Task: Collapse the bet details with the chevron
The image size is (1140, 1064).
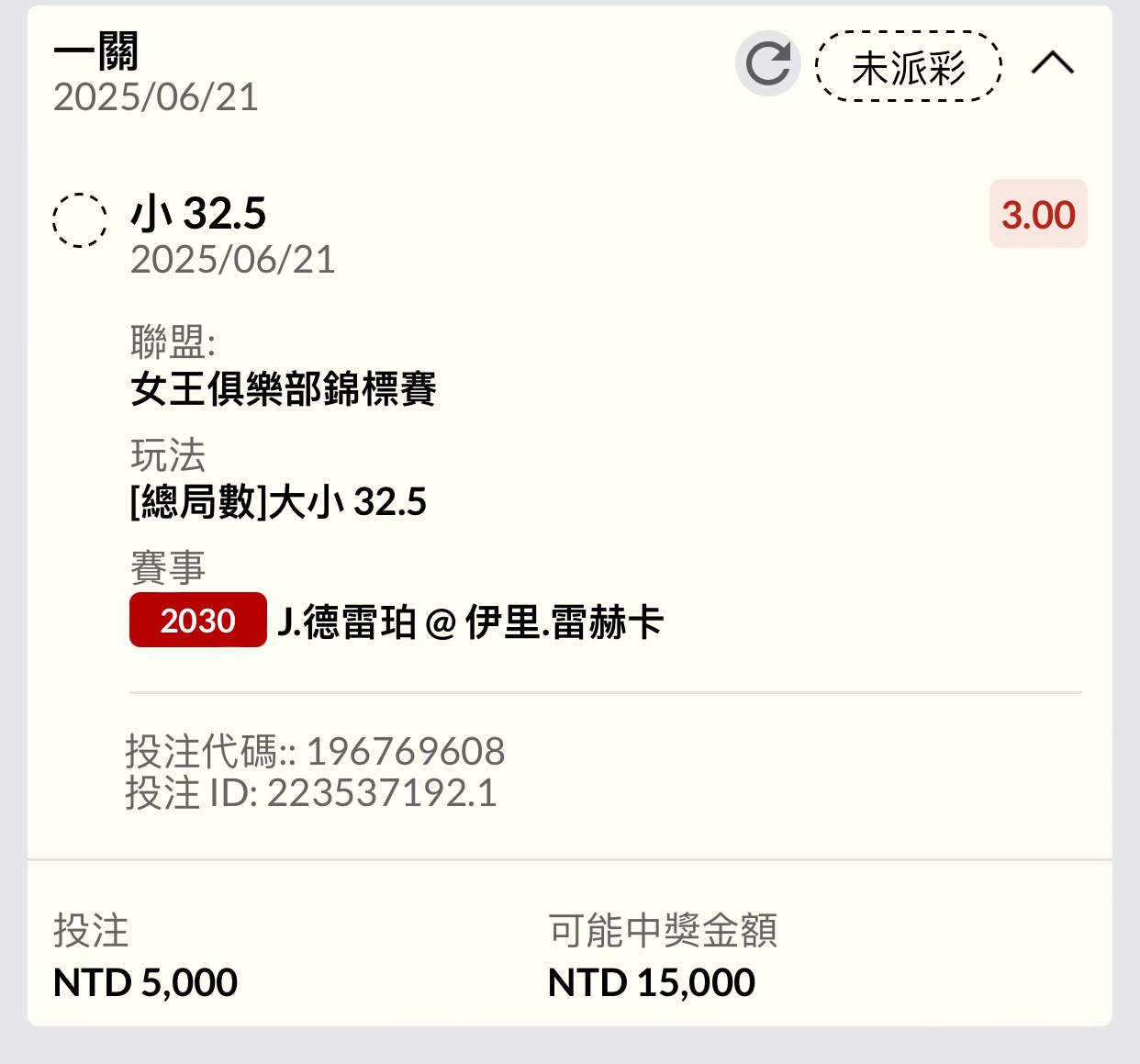Action: (x=1052, y=63)
